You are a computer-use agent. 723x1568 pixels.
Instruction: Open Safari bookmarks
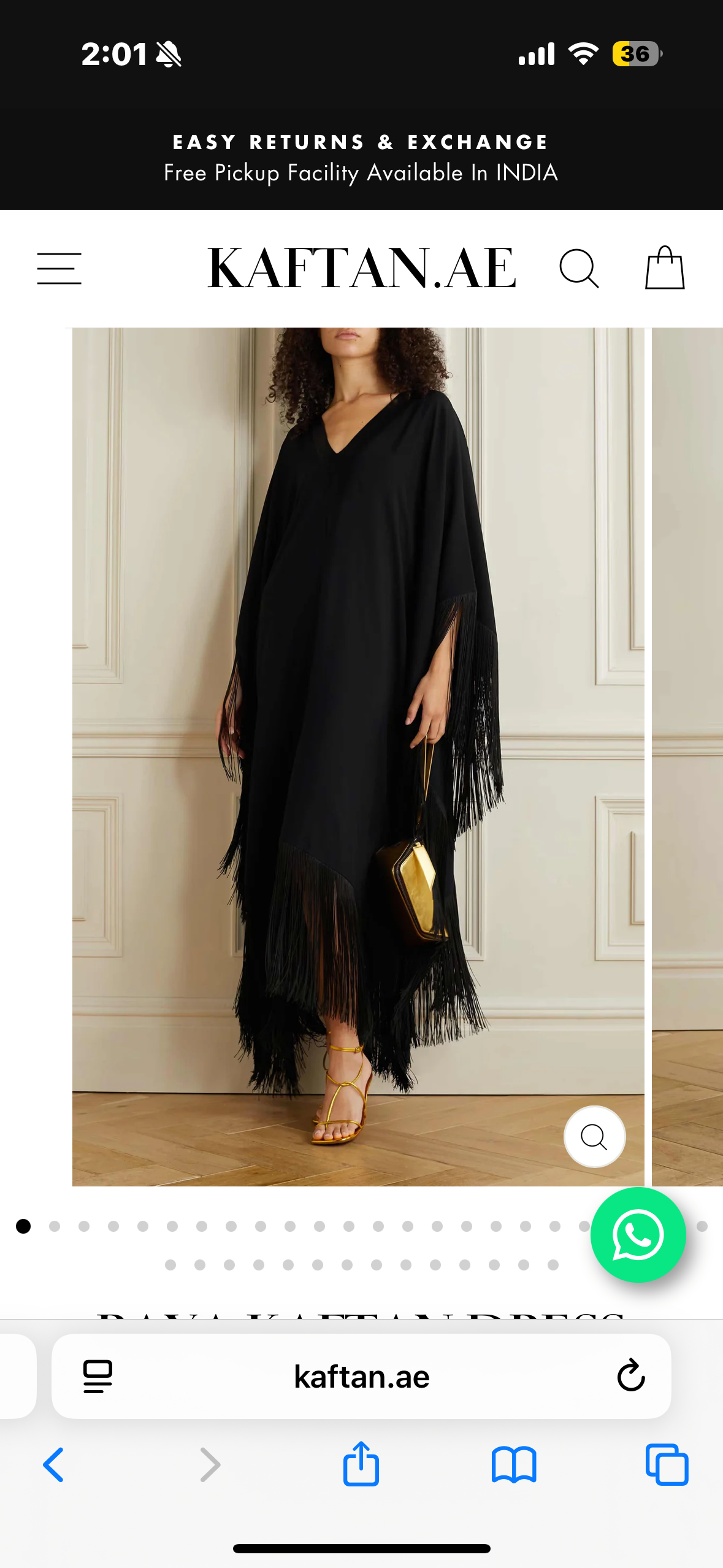pos(514,1465)
